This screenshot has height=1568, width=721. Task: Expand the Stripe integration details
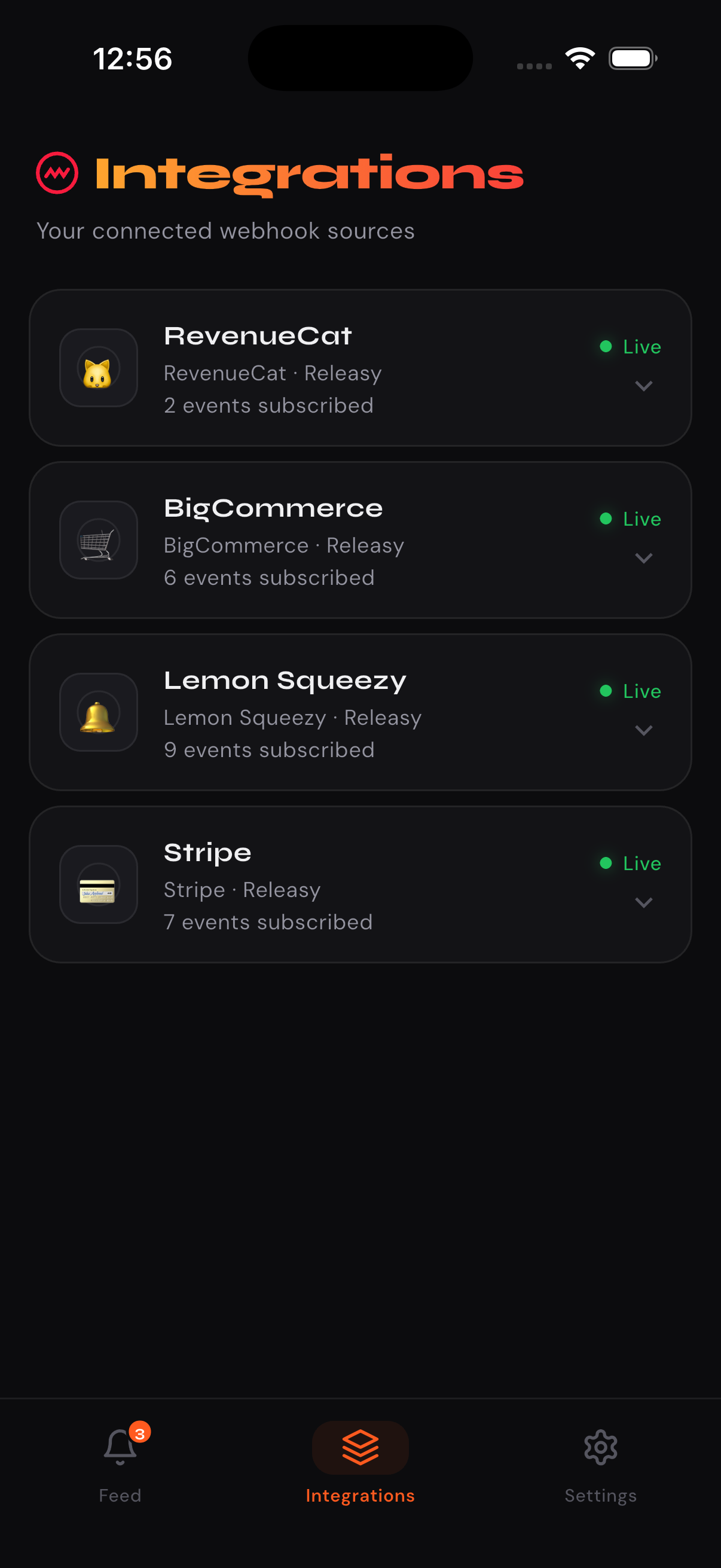click(x=644, y=902)
